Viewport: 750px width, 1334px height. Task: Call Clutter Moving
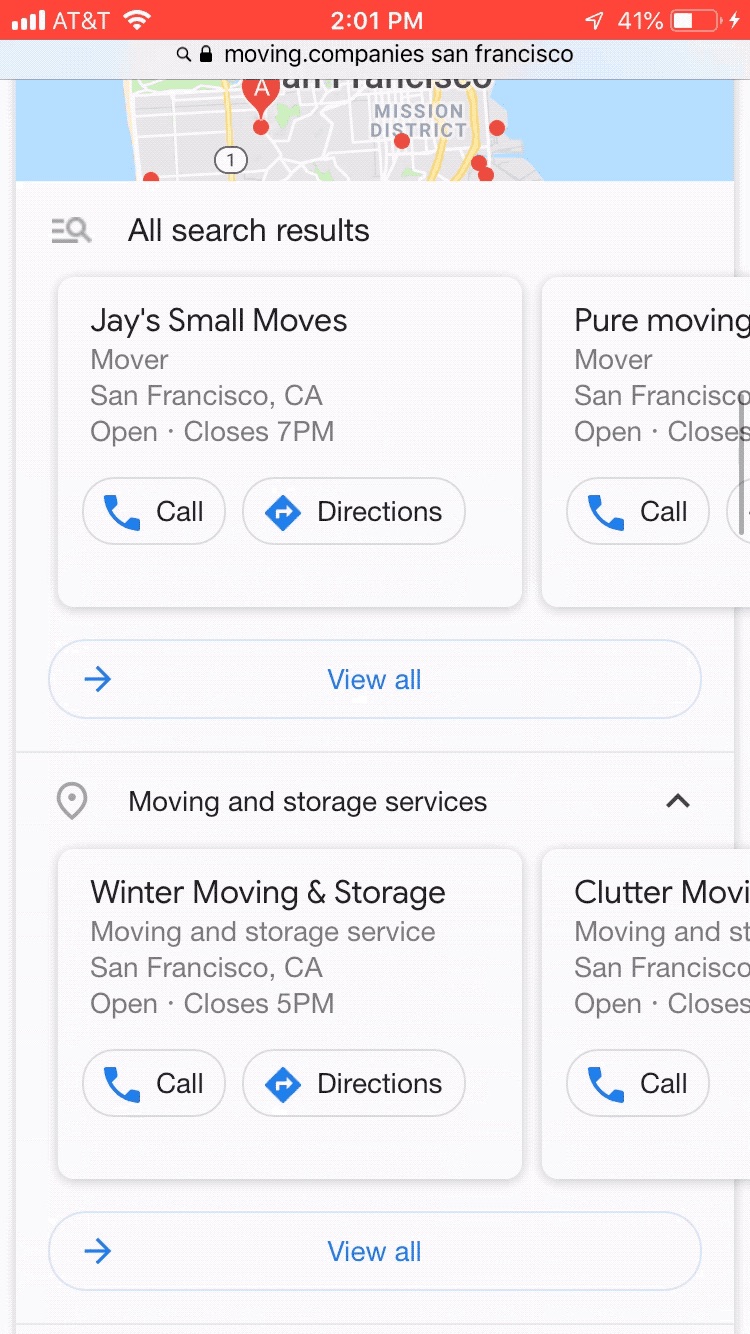tap(638, 1083)
